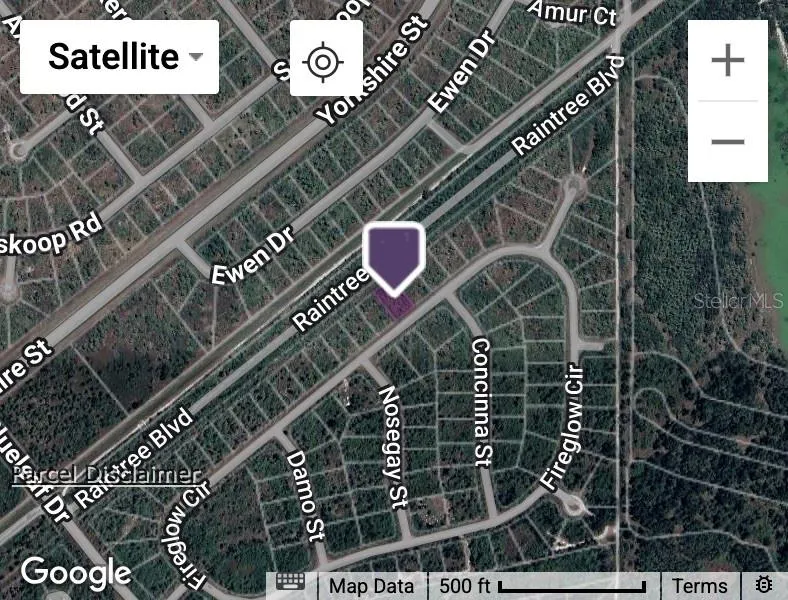The height and width of the screenshot is (600, 788).
Task: Zoom out with the minus button
Action: (727, 141)
